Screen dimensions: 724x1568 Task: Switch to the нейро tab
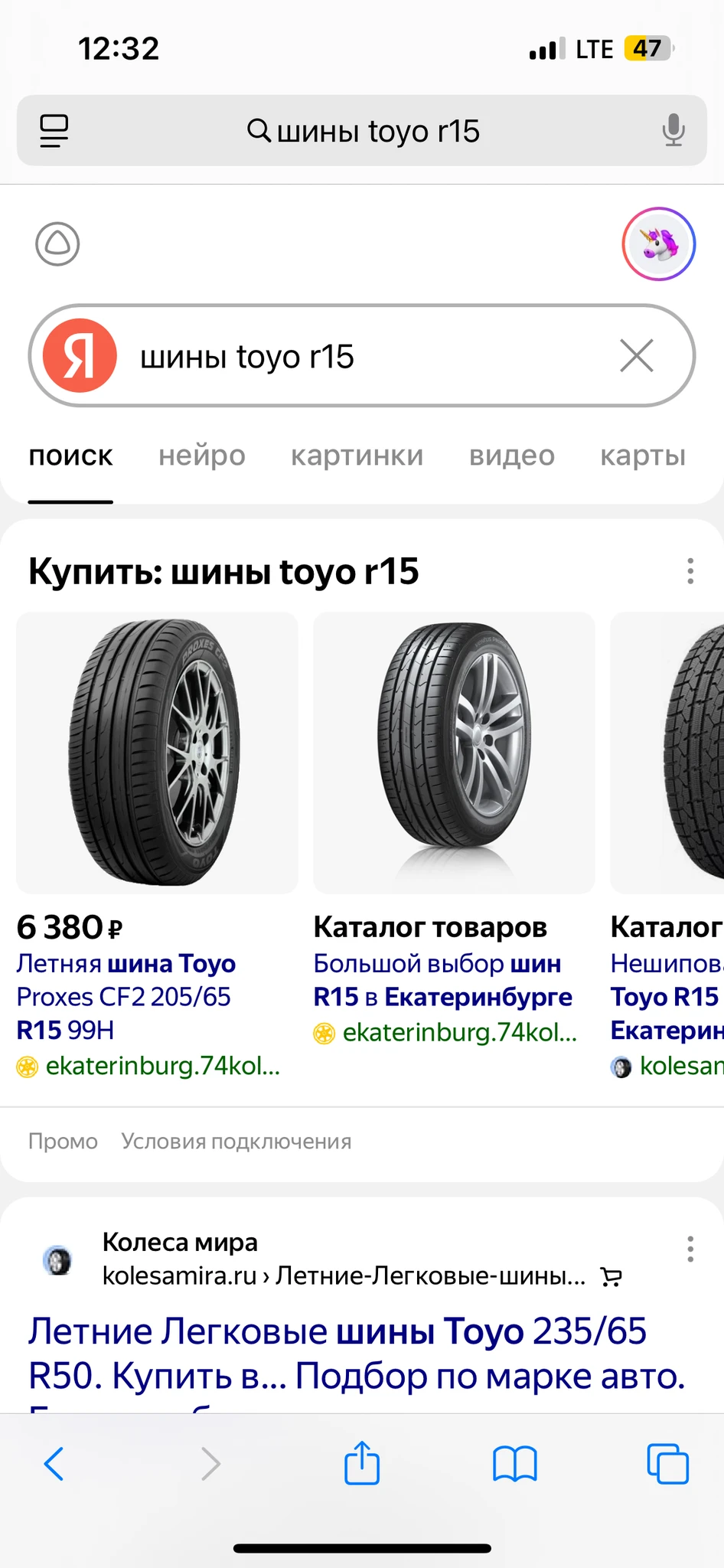pyautogui.click(x=202, y=456)
